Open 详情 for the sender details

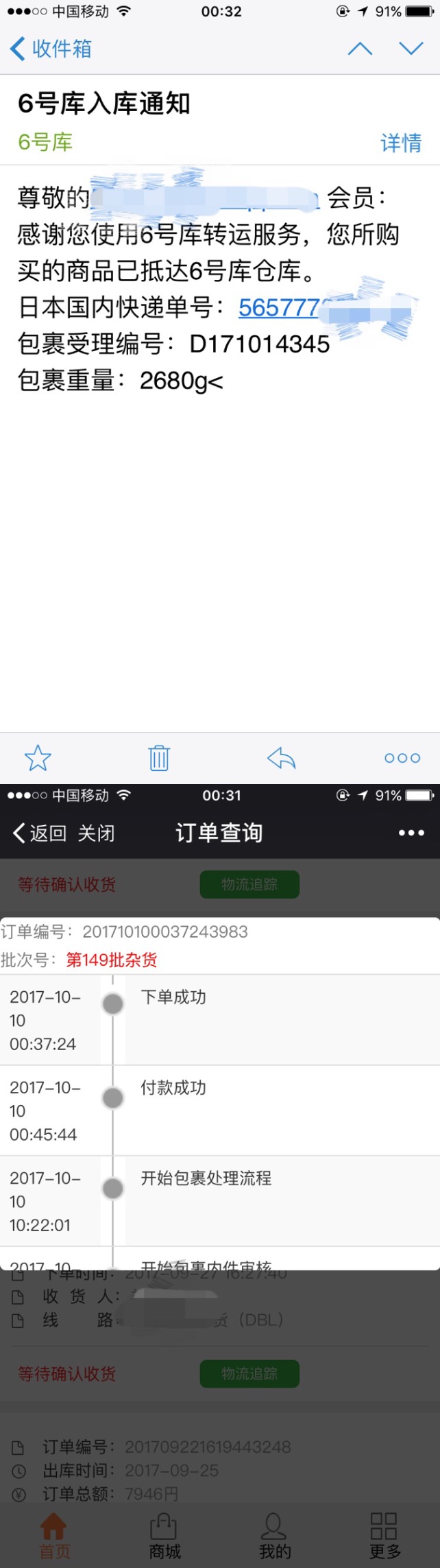(401, 143)
